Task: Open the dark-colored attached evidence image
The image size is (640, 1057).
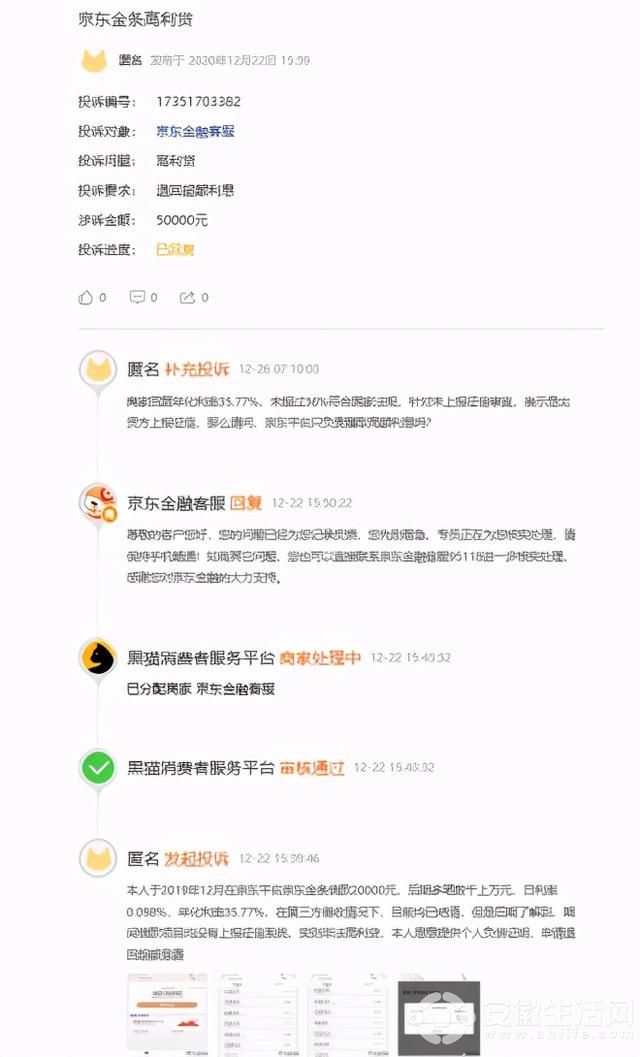Action: [438, 1015]
